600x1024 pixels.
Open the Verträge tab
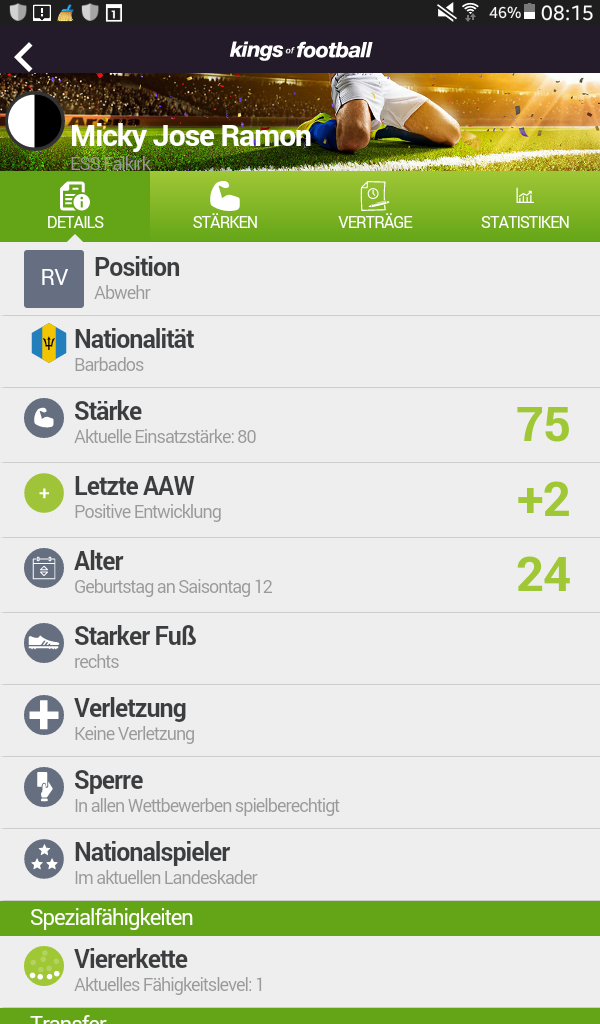375,206
